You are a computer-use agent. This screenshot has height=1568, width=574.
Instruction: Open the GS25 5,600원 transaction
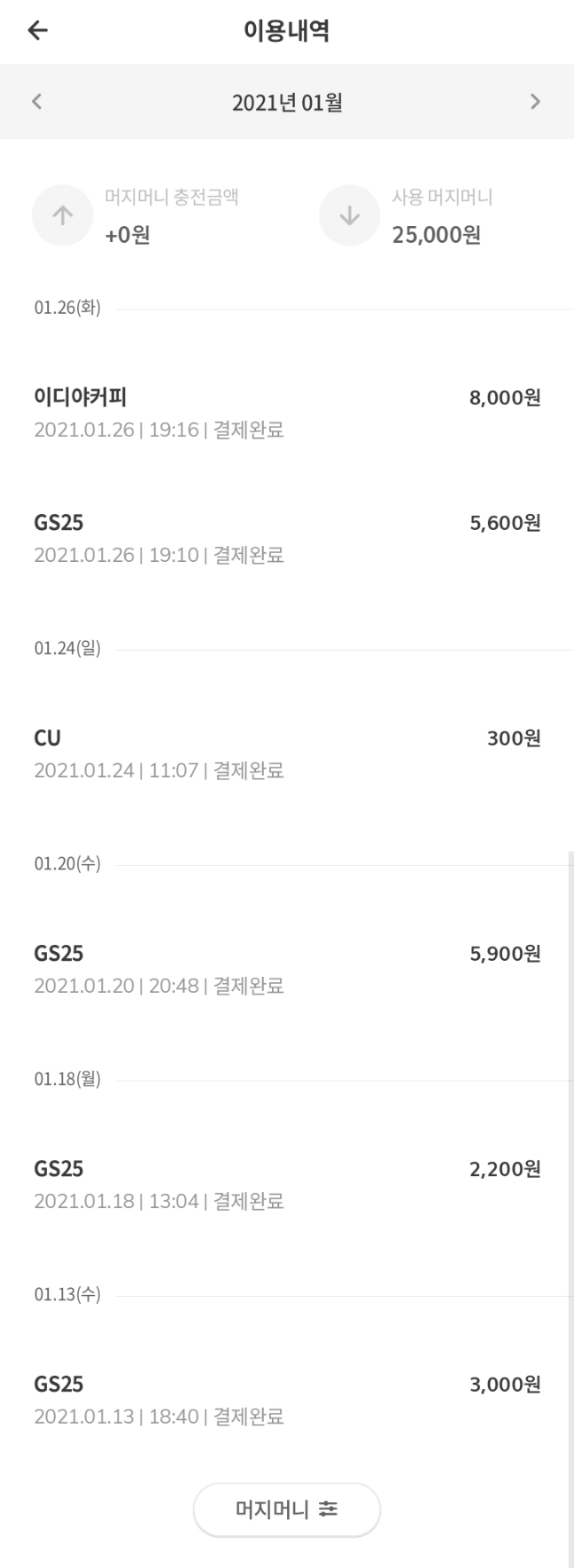[286, 538]
